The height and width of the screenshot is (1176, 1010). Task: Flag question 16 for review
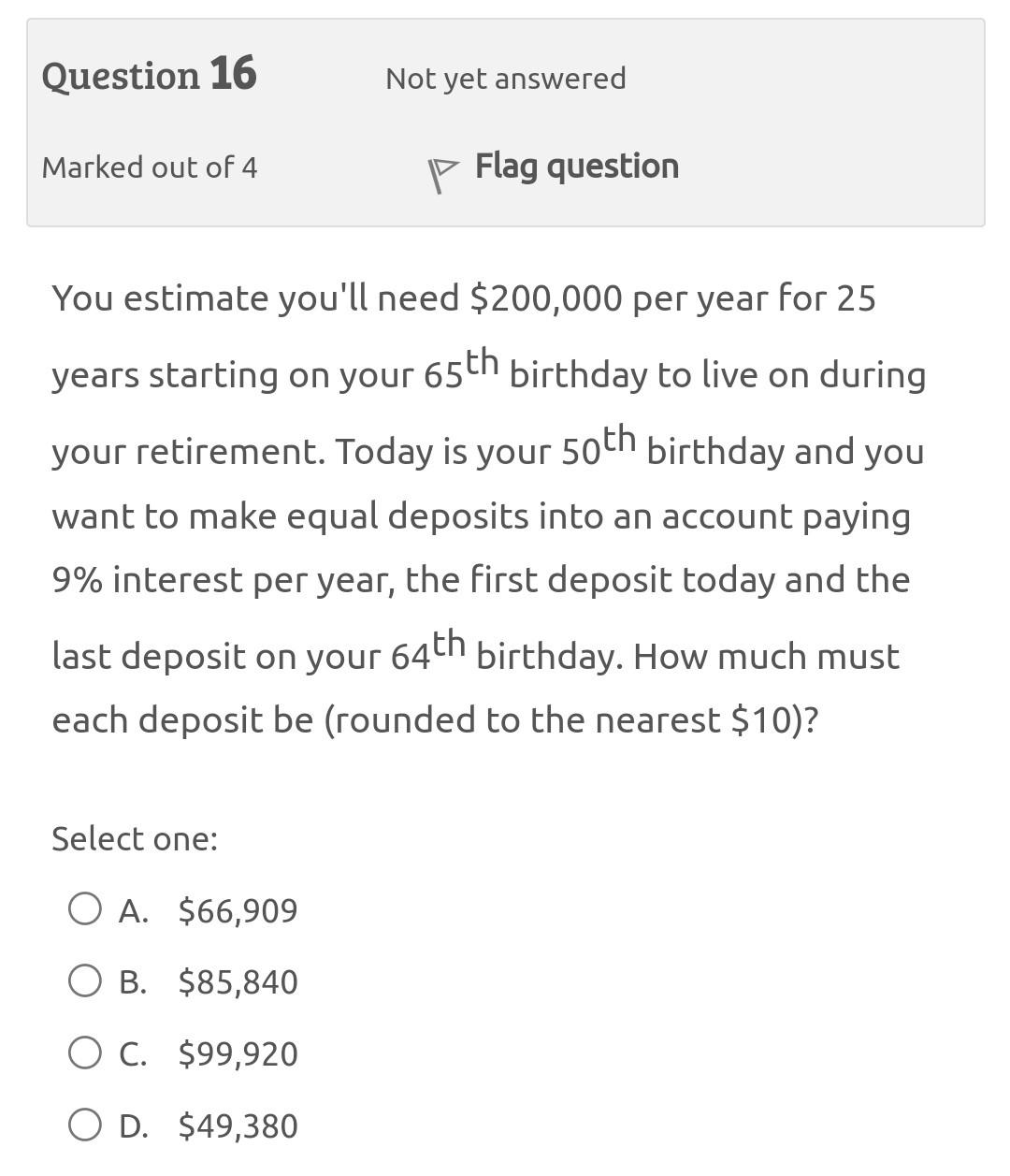[554, 168]
